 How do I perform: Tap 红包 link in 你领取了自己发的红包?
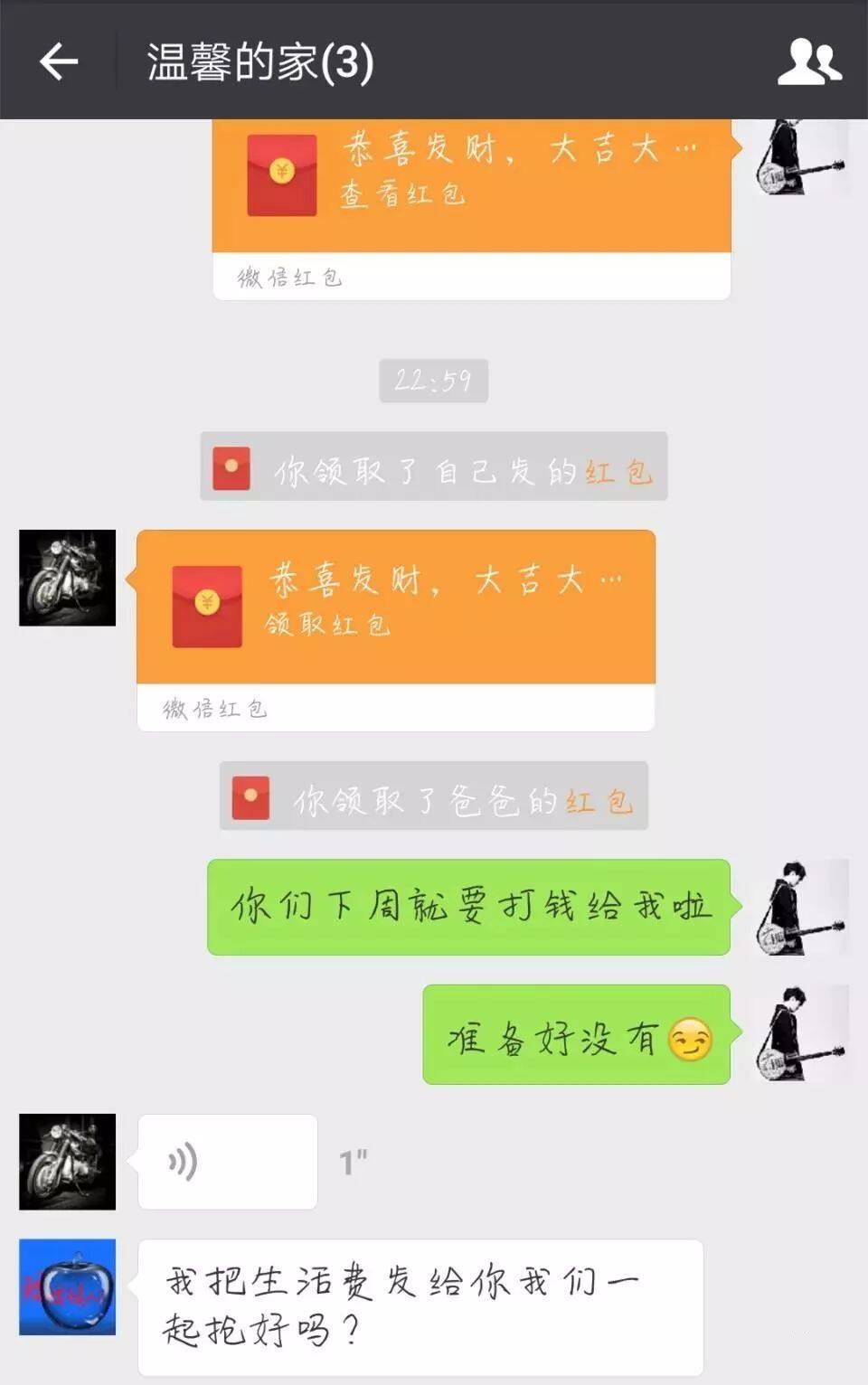tap(618, 471)
